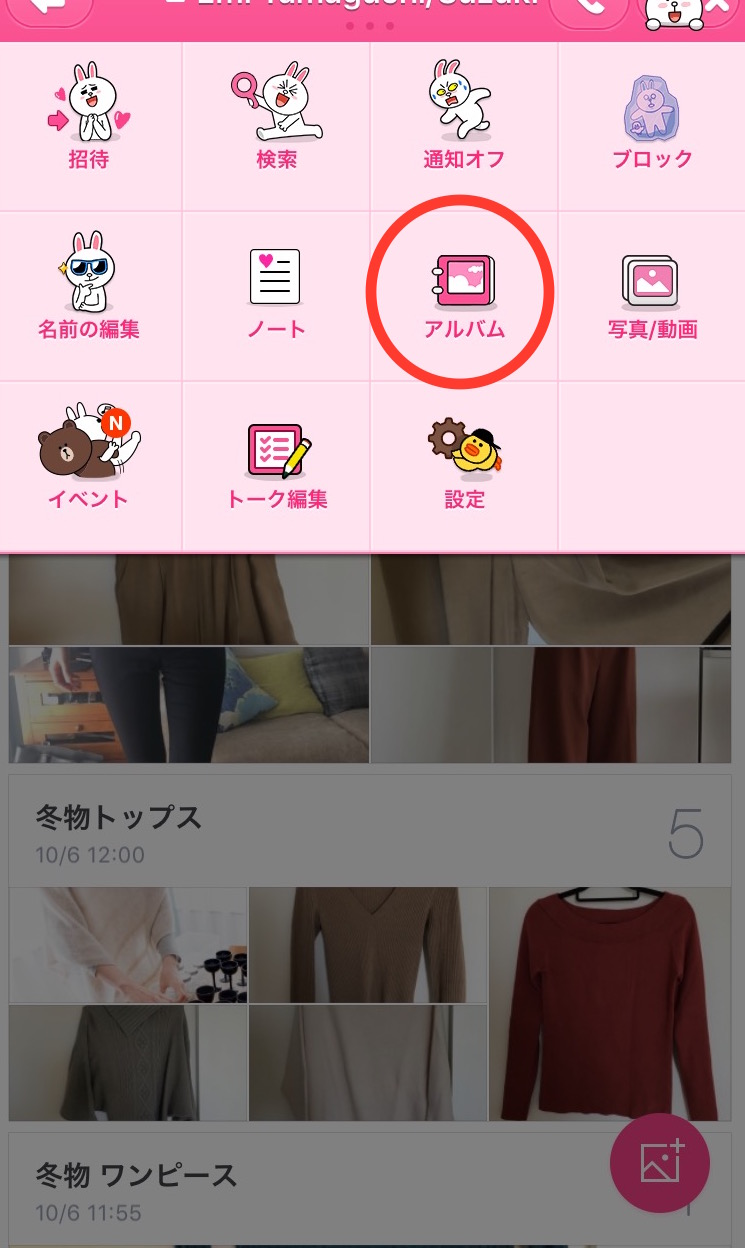The width and height of the screenshot is (745, 1248).
Task: Open the アルバム albums
Action: pyautogui.click(x=463, y=296)
